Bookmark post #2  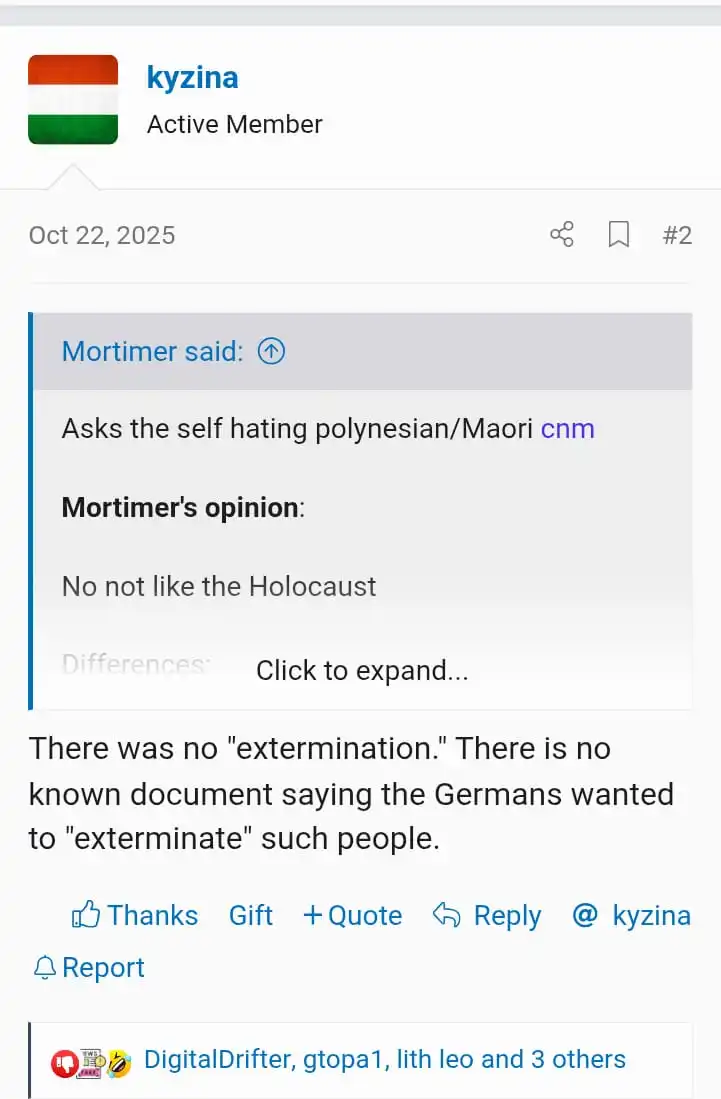coord(619,235)
